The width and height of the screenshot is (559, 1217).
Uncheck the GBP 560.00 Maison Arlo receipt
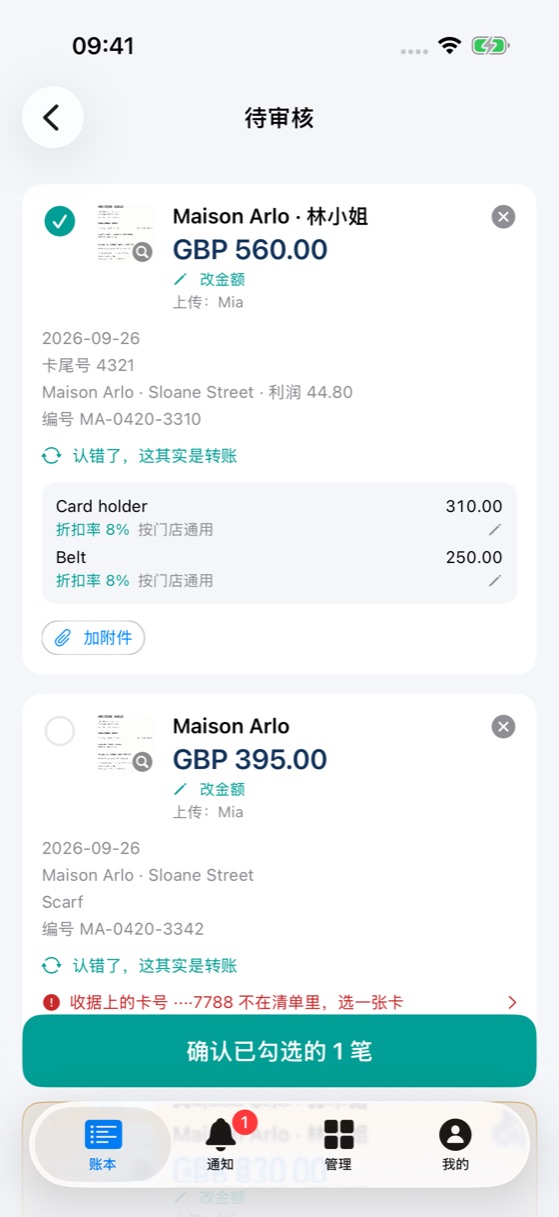pos(60,221)
